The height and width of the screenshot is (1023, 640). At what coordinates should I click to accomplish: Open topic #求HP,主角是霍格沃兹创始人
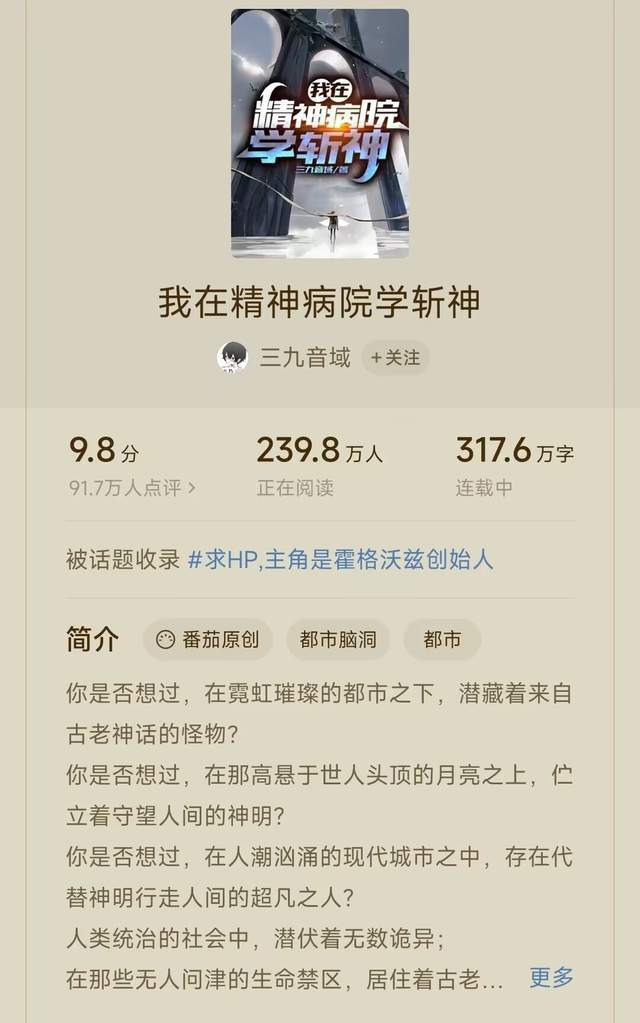(x=340, y=559)
